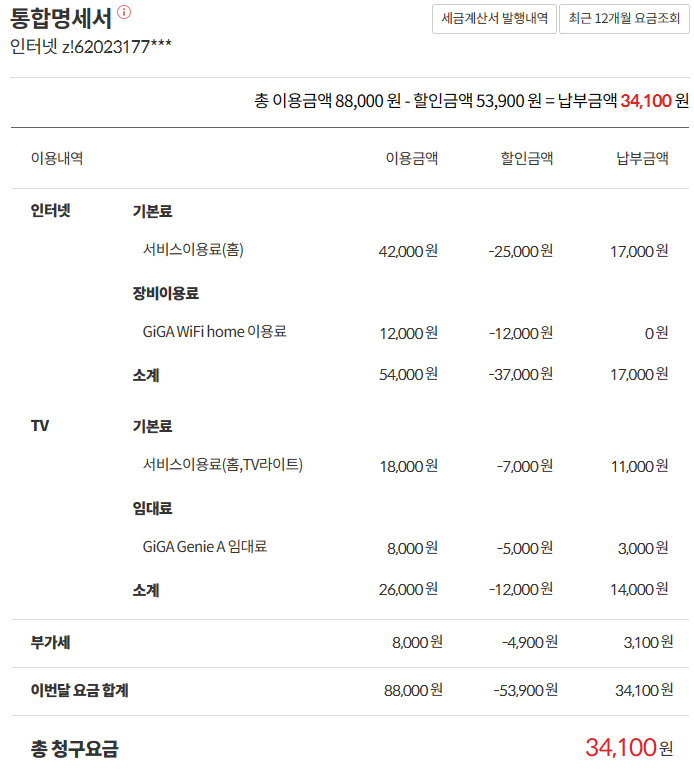
Task: Open the 세금계산서 발행내역 button
Action: tap(494, 19)
